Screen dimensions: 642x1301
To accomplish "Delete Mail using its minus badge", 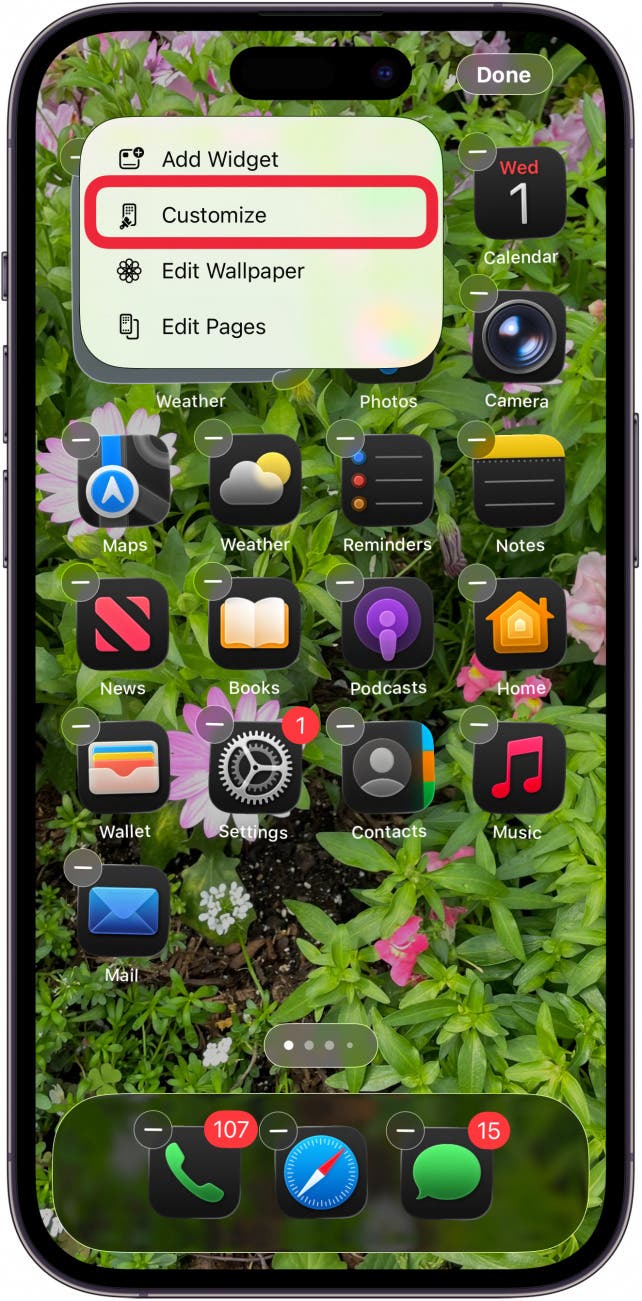I will 80,869.
